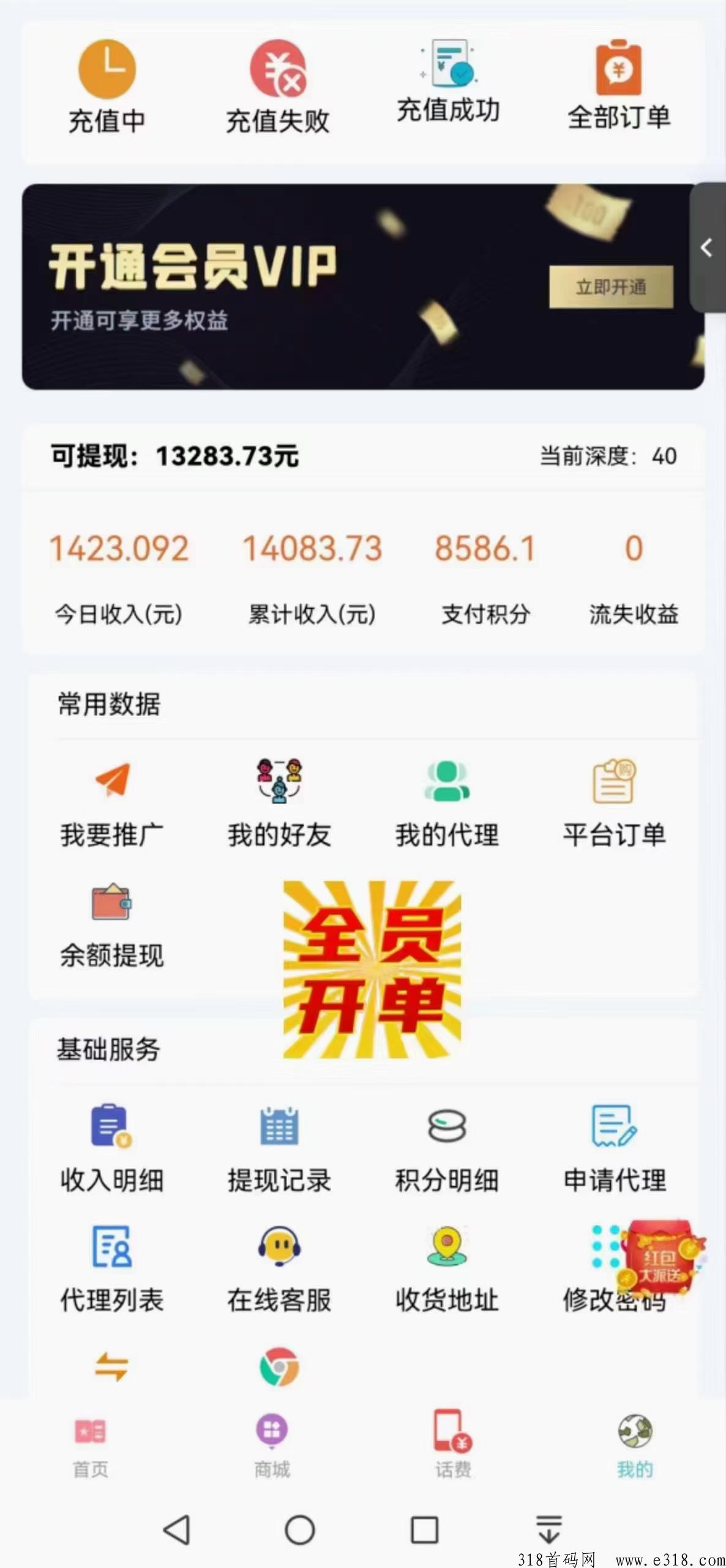Check 平台订单
The height and width of the screenshot is (1568, 726).
click(x=614, y=802)
